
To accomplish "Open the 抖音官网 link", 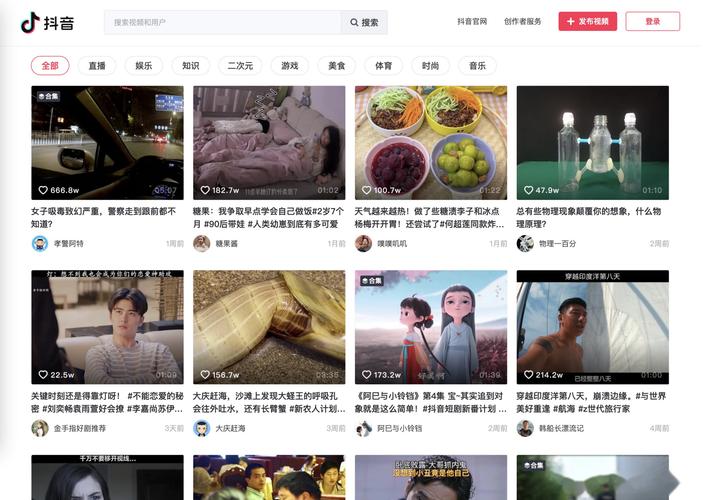I will [x=472, y=21].
